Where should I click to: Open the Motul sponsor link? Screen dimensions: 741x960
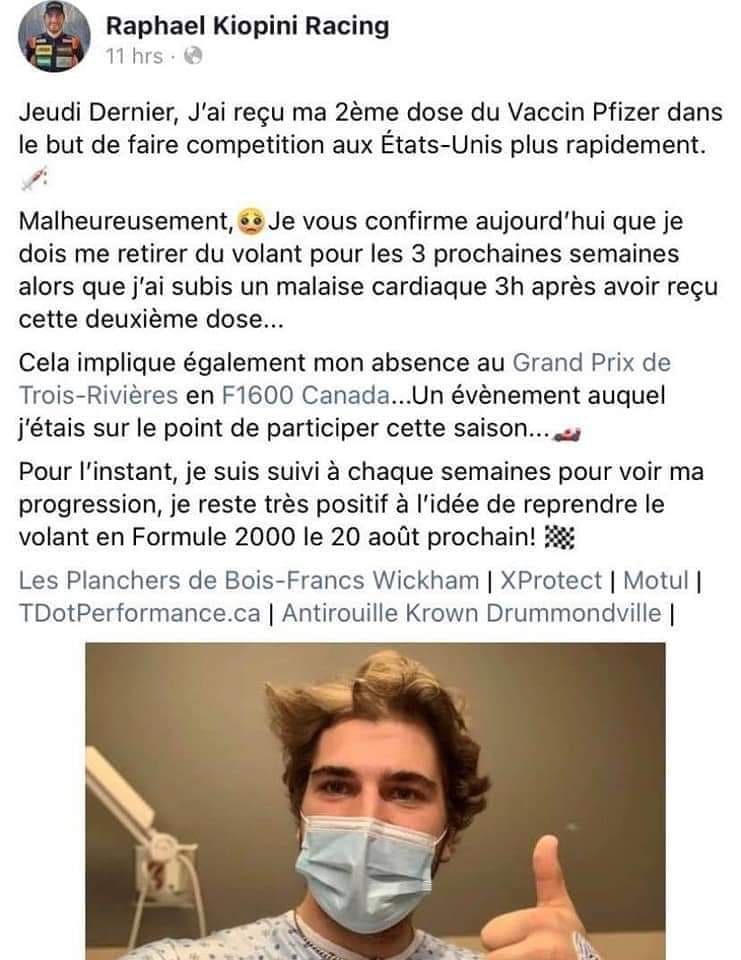(655, 581)
